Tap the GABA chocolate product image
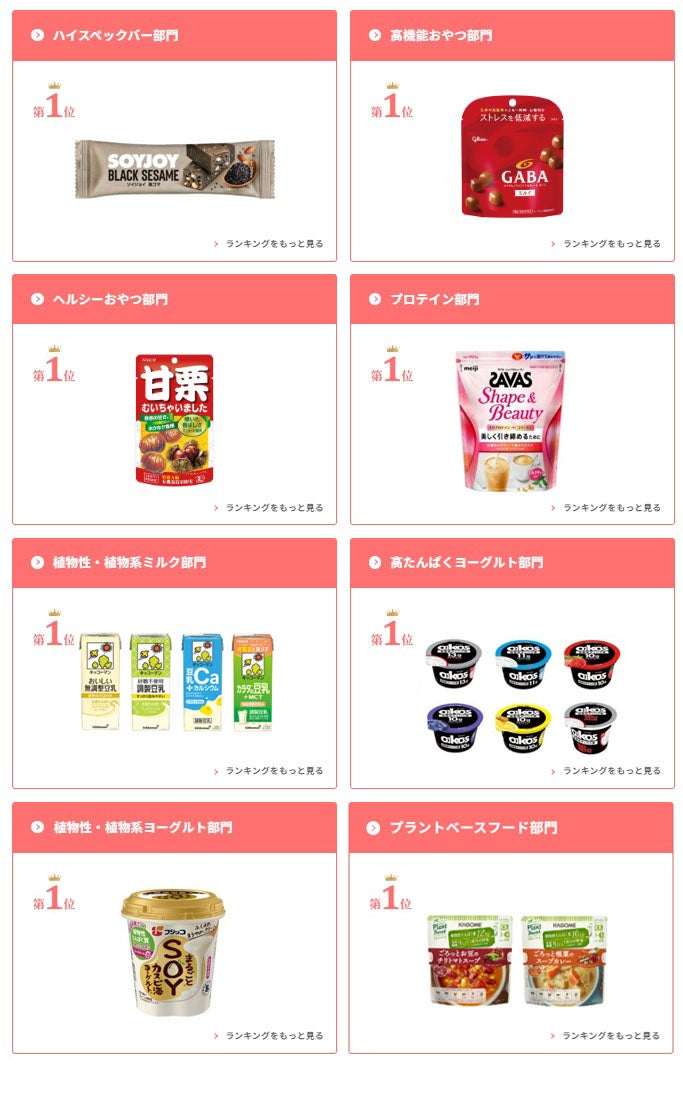 coord(511,156)
